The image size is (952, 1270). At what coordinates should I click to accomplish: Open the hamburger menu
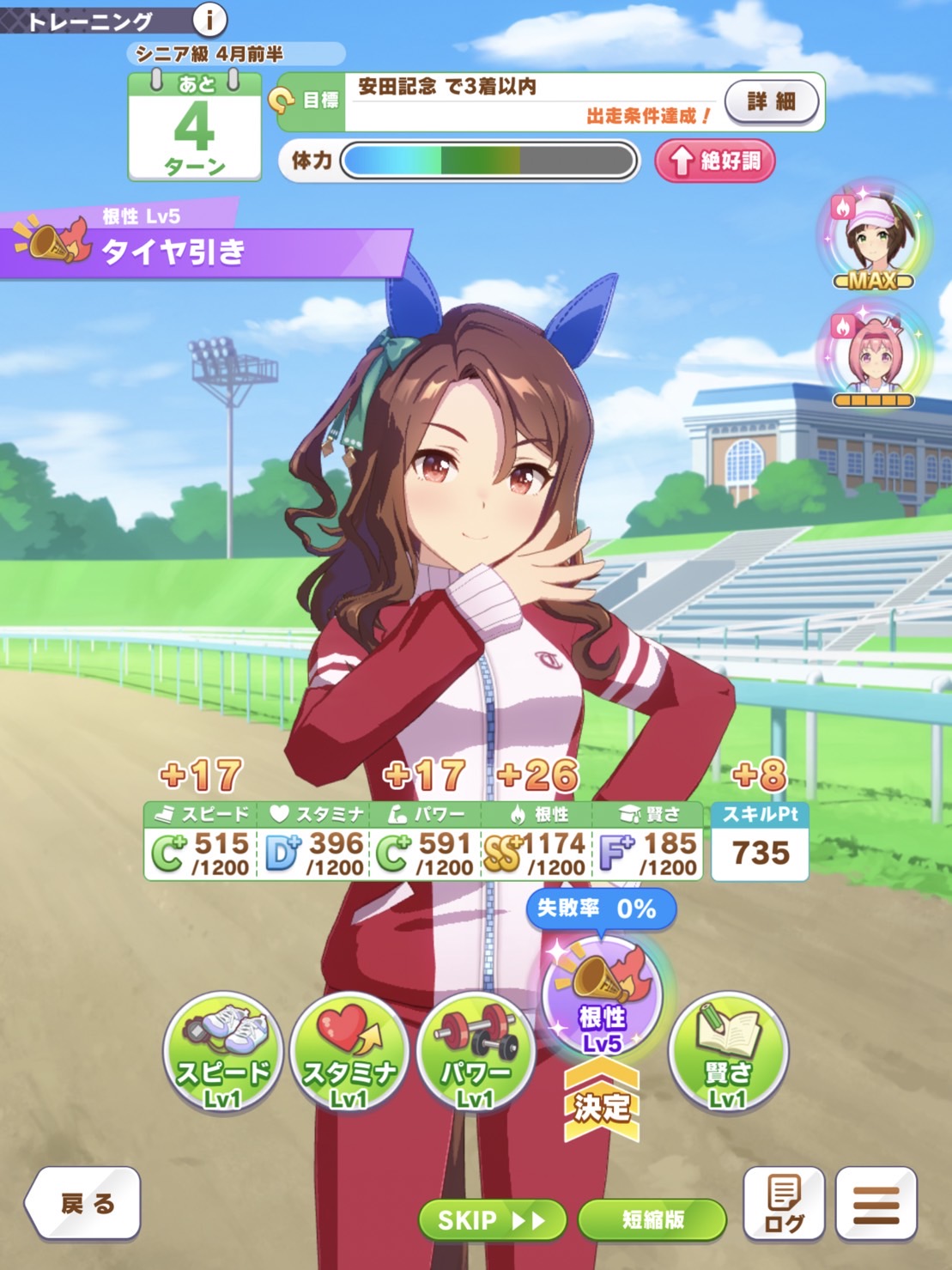coord(876,1204)
